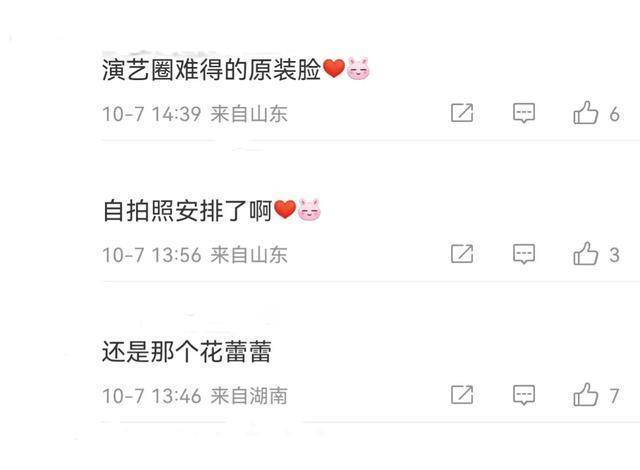
Task: Like the comment 自拍照安排了啊
Action: pyautogui.click(x=586, y=254)
